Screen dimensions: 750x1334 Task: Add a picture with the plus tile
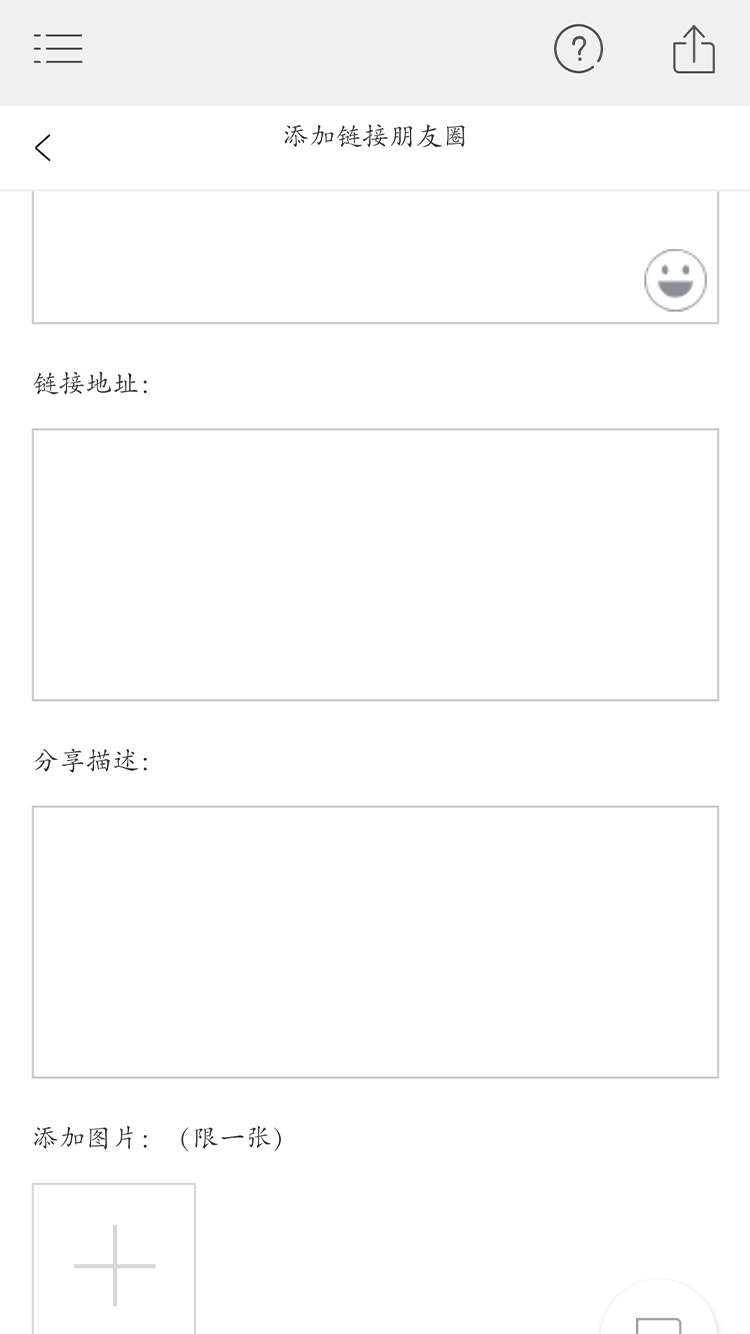click(x=114, y=1262)
